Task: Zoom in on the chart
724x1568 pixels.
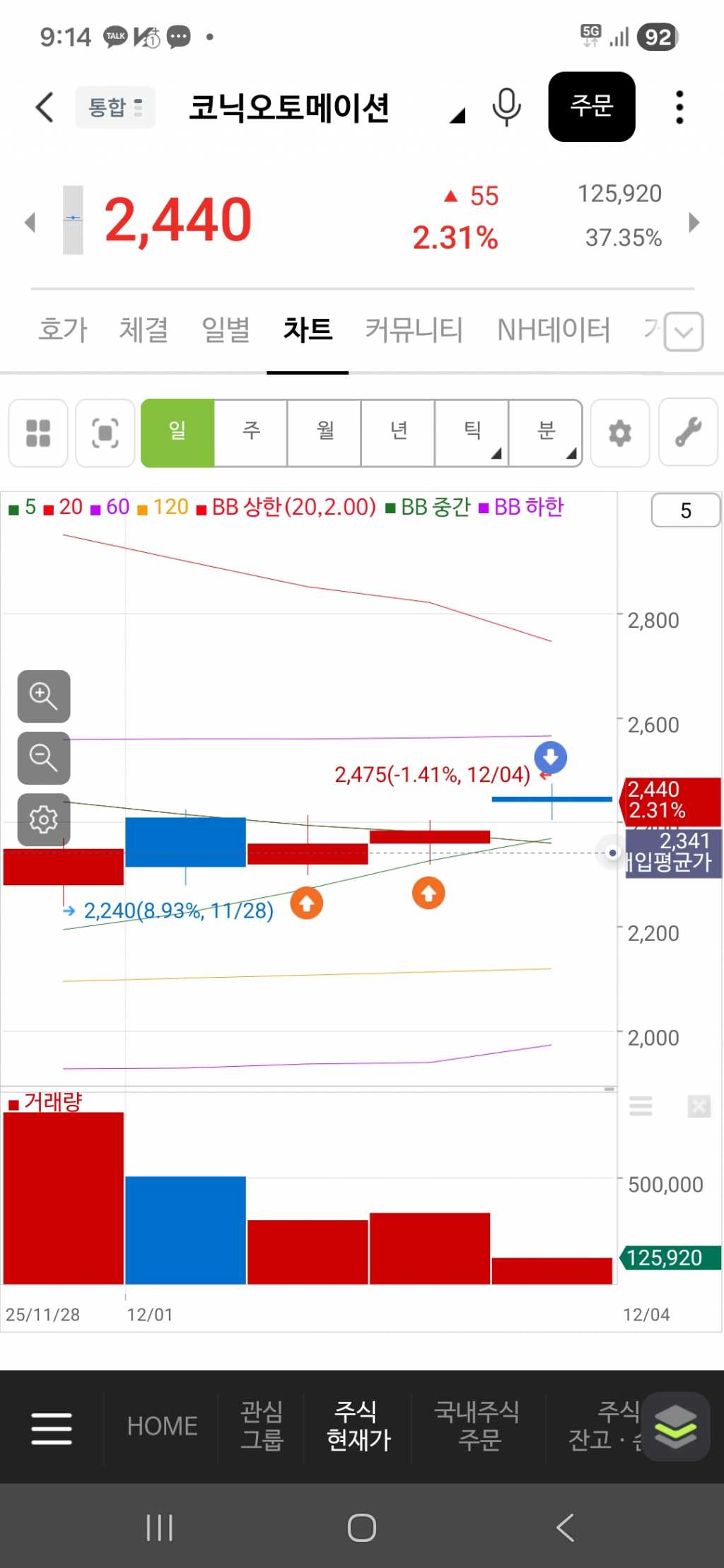Action: [43, 696]
